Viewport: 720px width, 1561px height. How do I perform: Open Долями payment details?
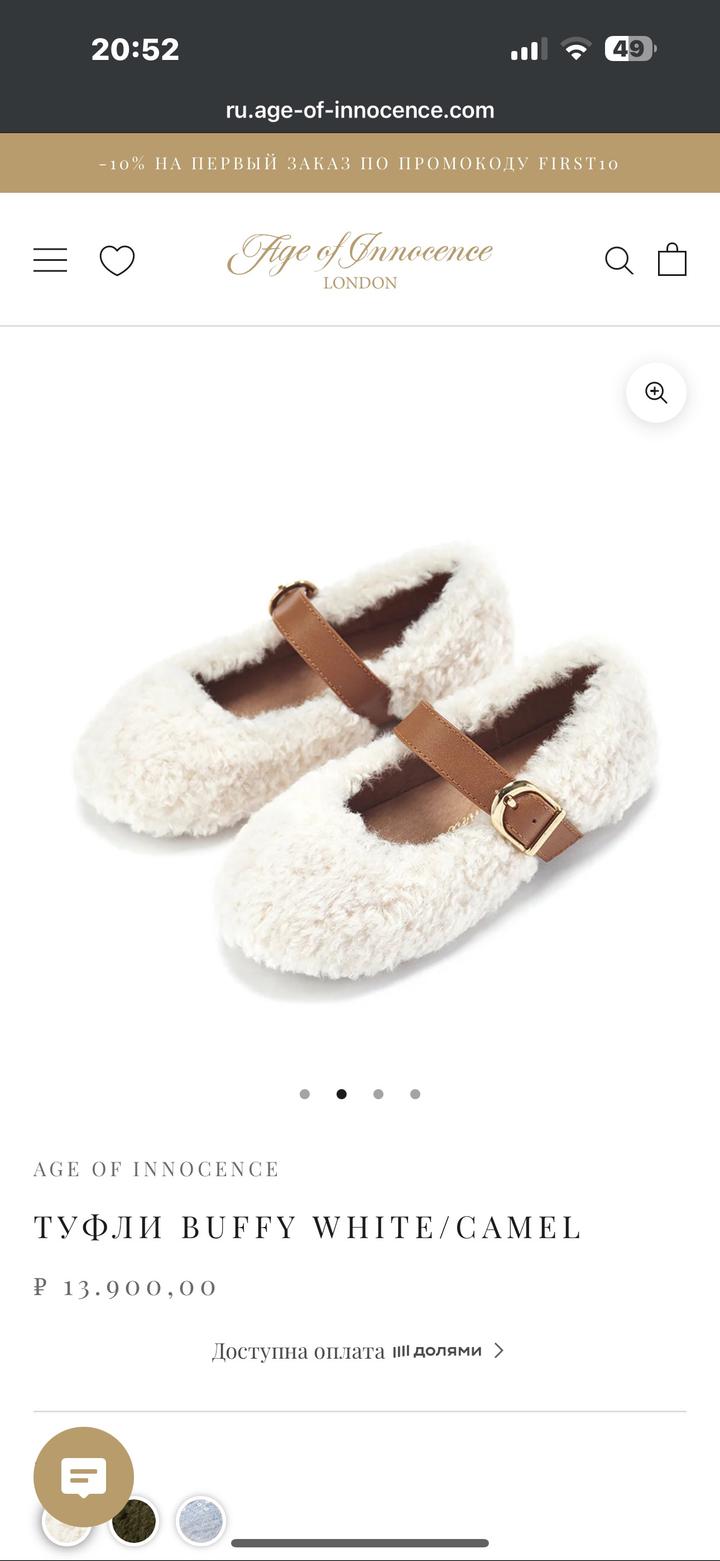pos(358,1351)
